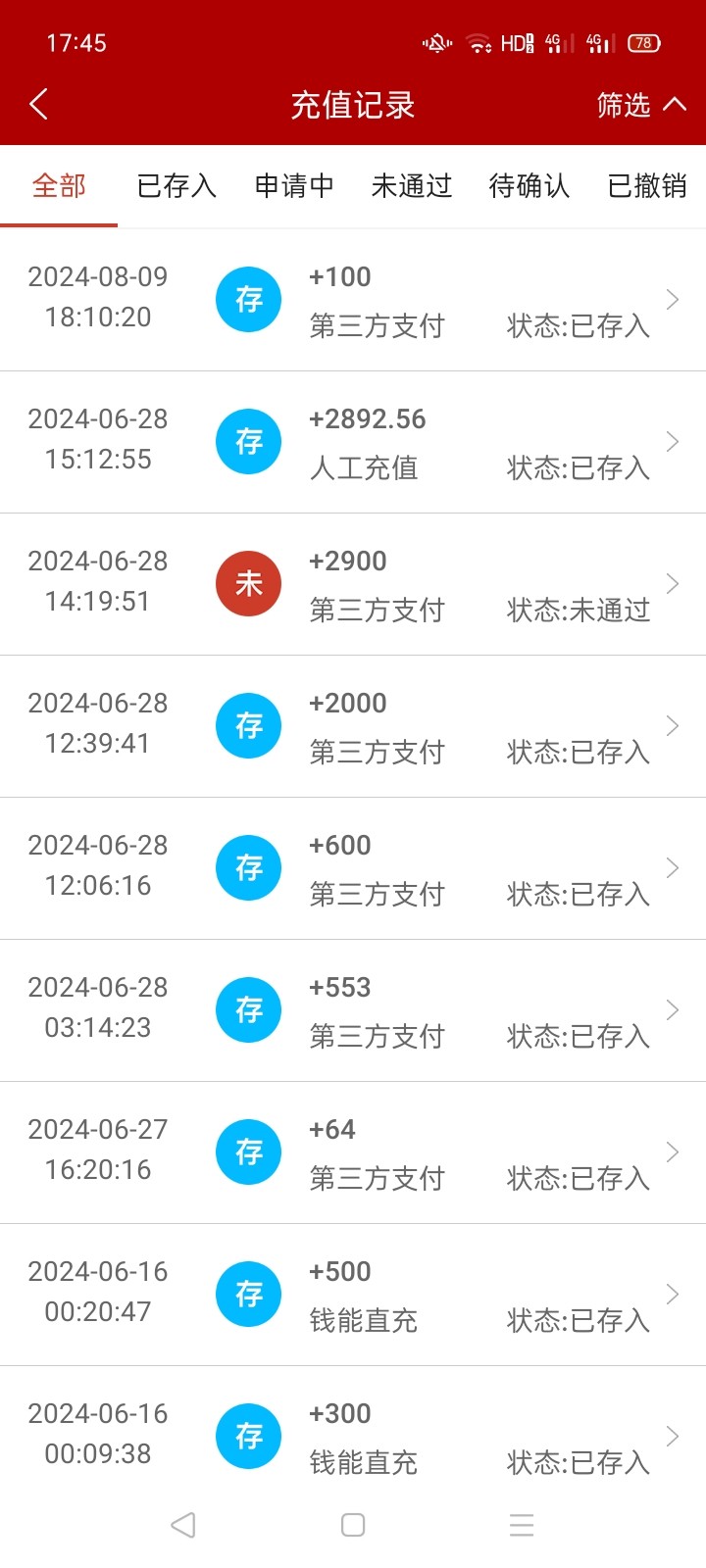Switch to the 已撤销 tab
This screenshot has width=706, height=1568.
pos(647,186)
